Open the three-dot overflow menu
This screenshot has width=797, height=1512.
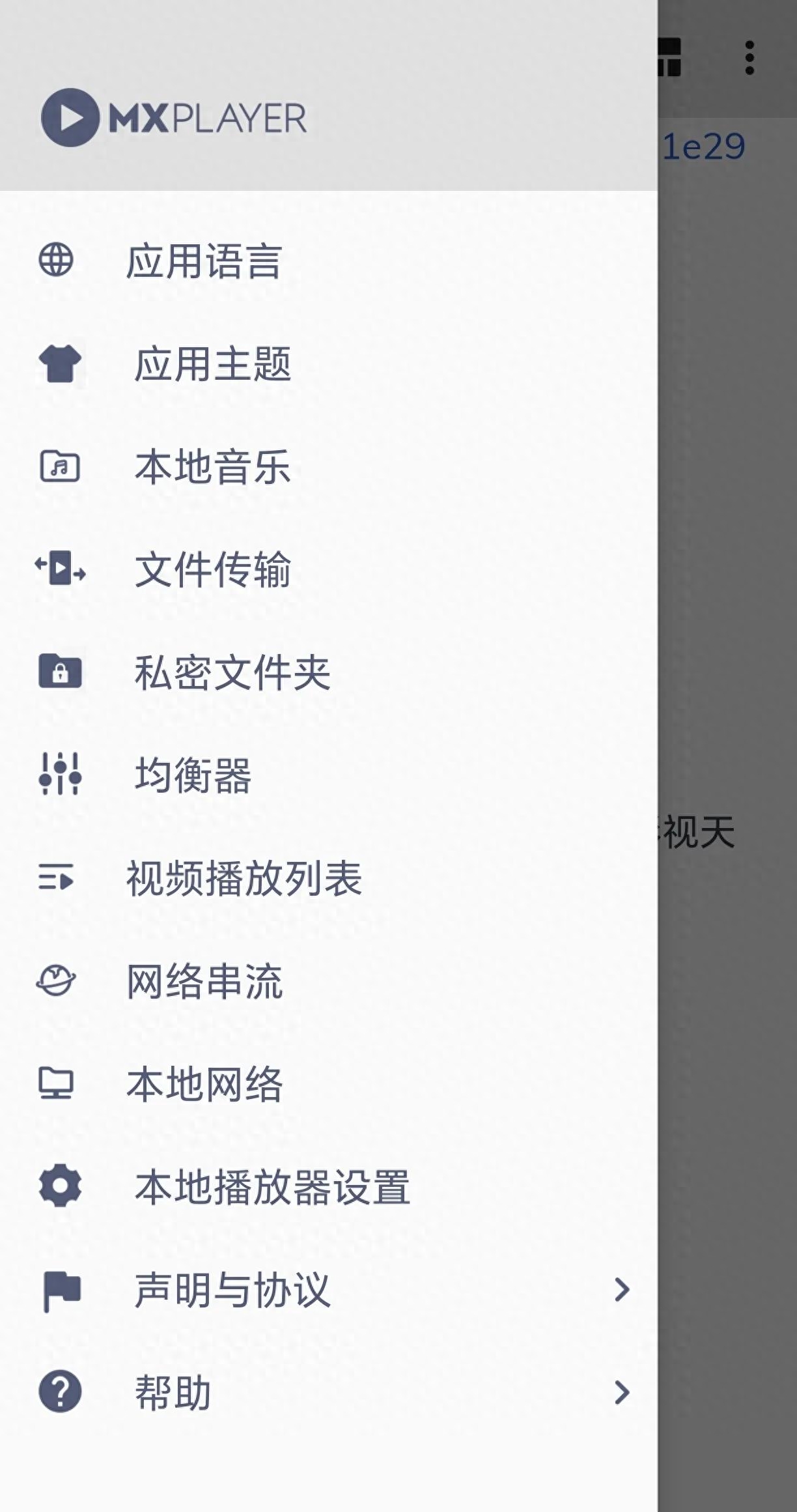[x=749, y=58]
